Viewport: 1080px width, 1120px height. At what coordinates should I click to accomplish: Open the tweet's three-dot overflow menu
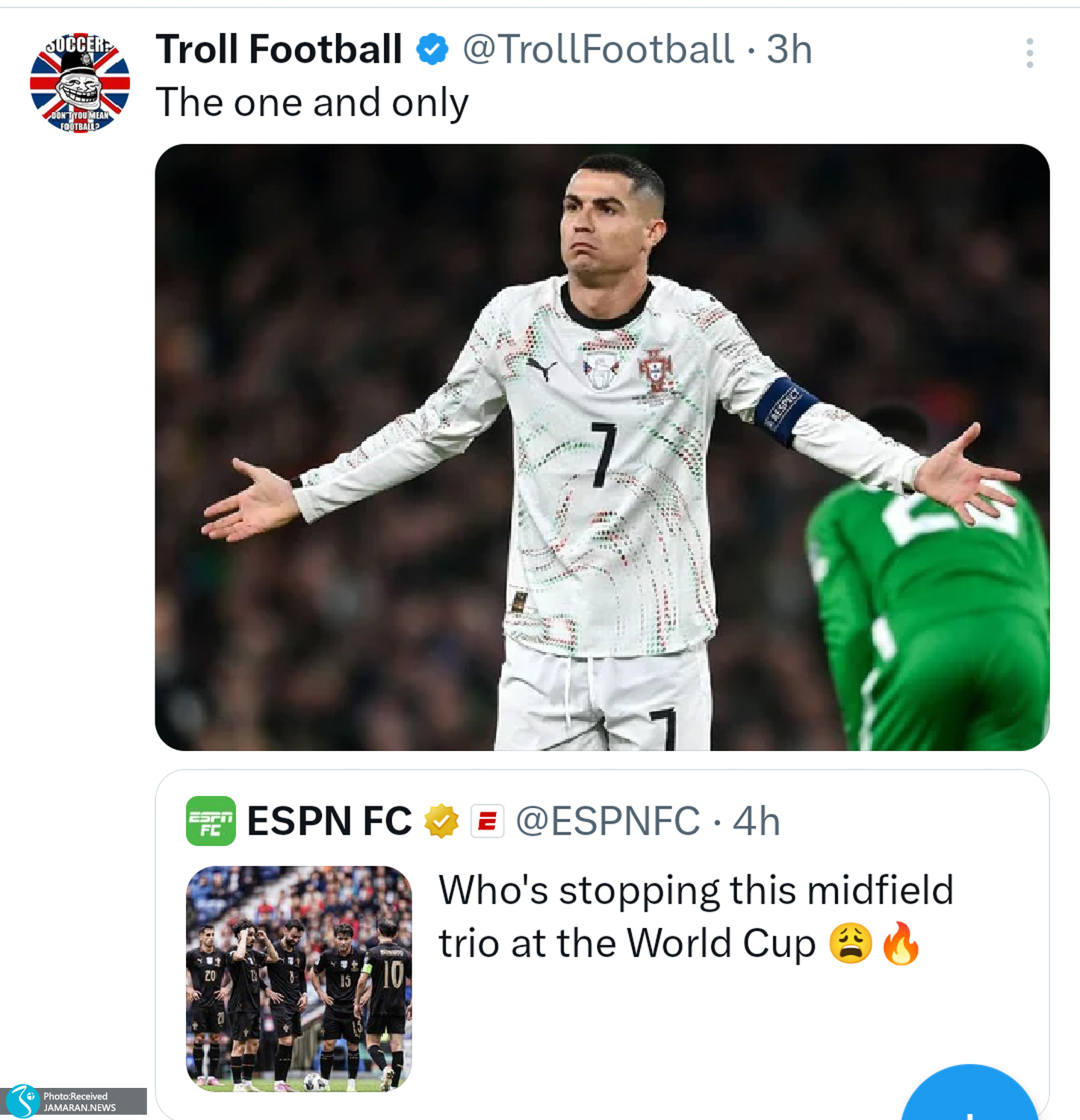coord(1029,53)
